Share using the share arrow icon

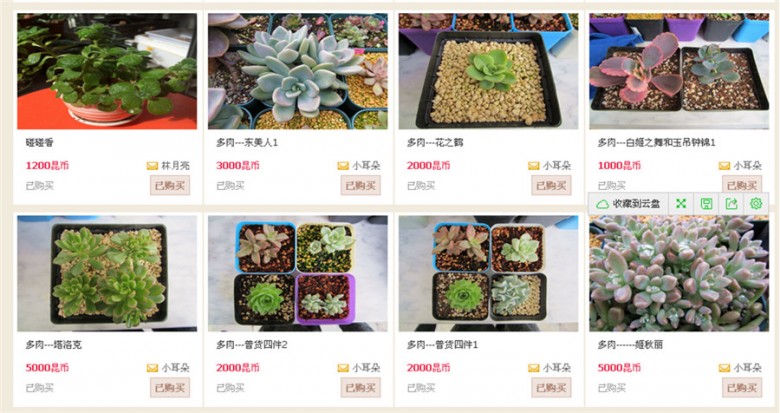tap(731, 203)
